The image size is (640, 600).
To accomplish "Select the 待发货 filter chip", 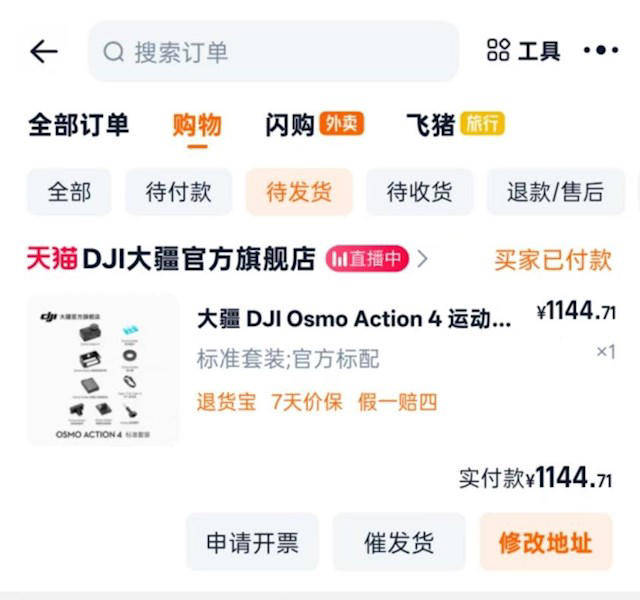I will [x=299, y=192].
